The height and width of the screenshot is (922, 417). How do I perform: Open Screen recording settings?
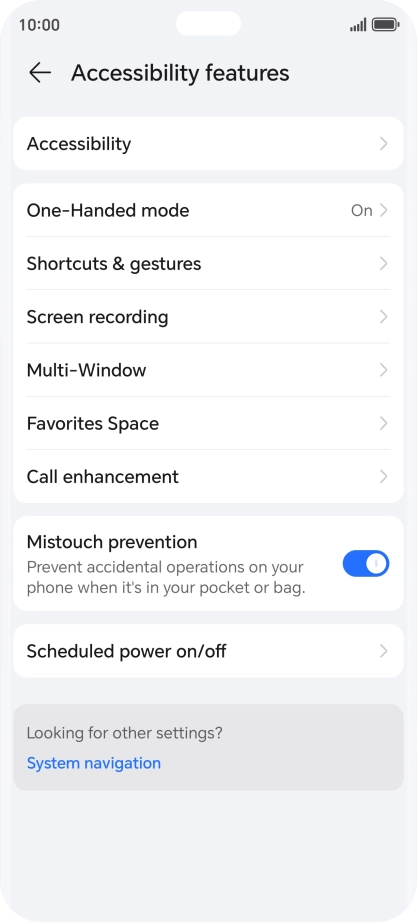(x=208, y=317)
